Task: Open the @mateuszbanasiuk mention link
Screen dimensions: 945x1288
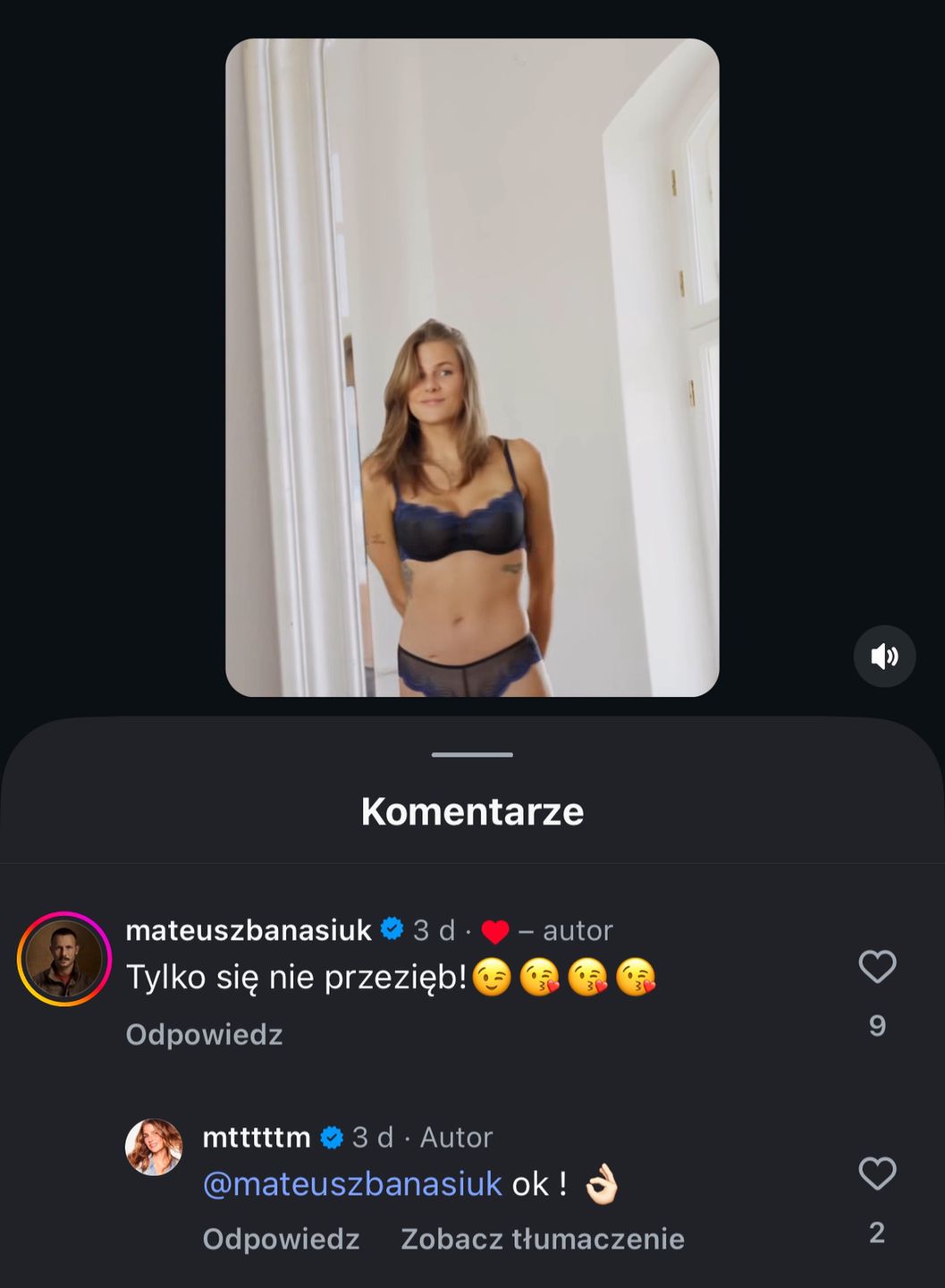Action: click(x=352, y=1184)
